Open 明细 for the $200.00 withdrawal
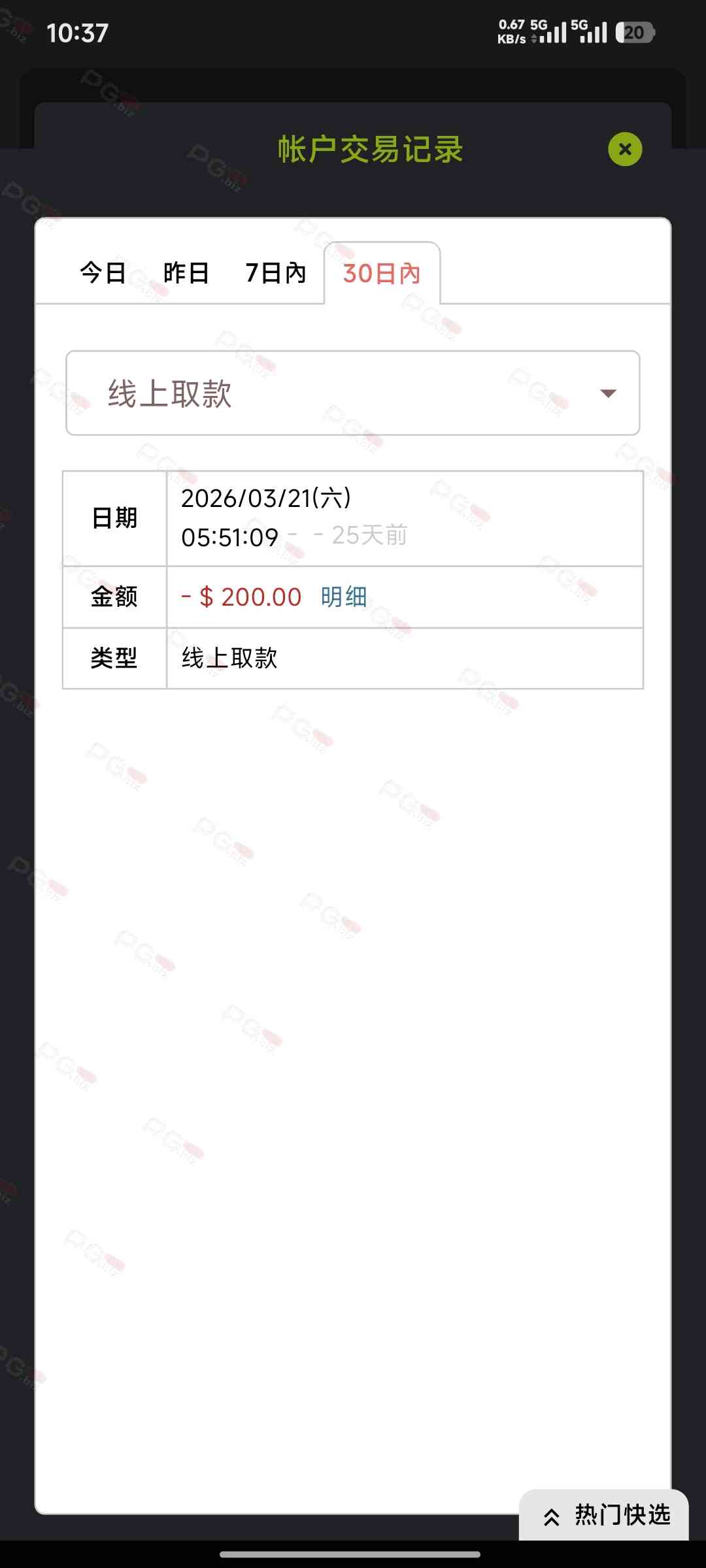Image resolution: width=706 pixels, height=1568 pixels. [344, 597]
